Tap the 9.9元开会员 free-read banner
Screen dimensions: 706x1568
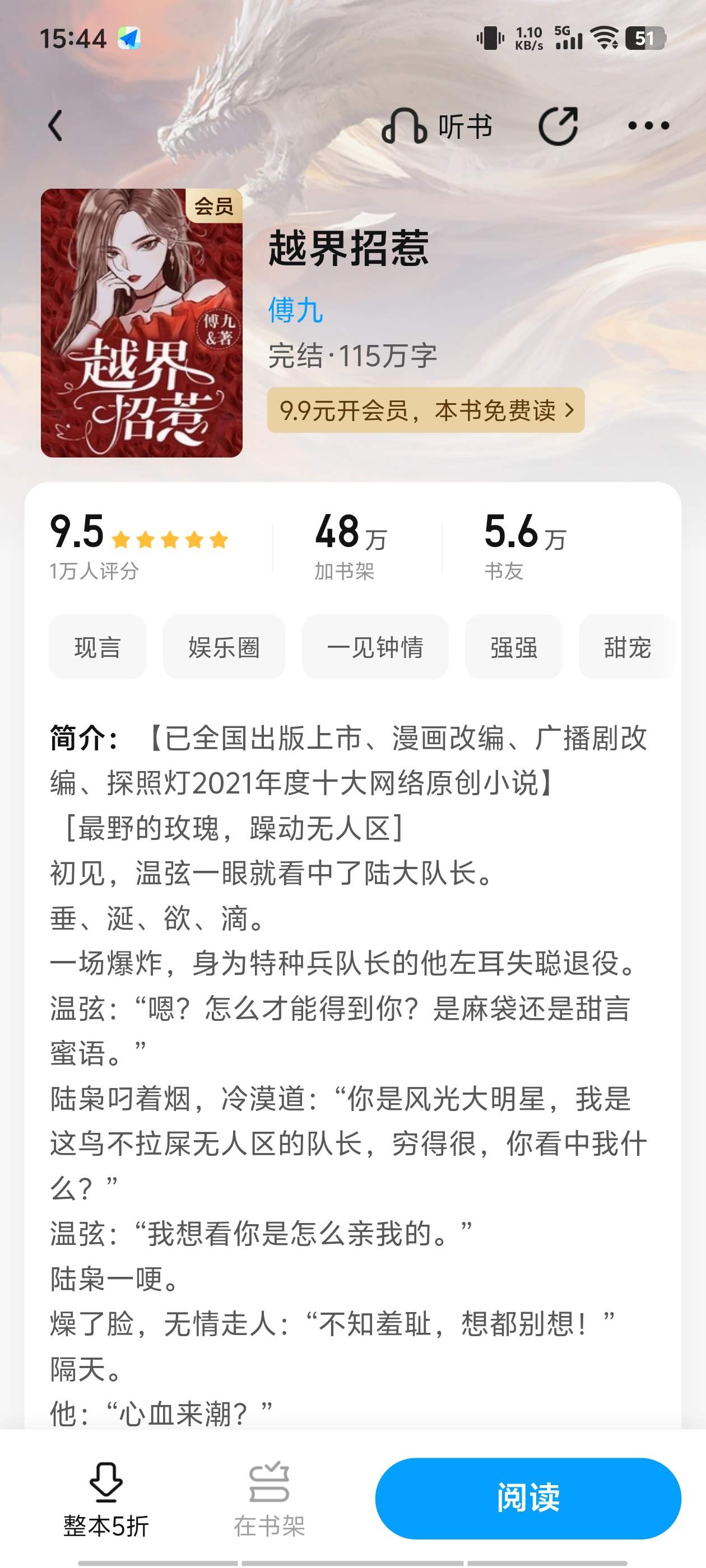[425, 410]
